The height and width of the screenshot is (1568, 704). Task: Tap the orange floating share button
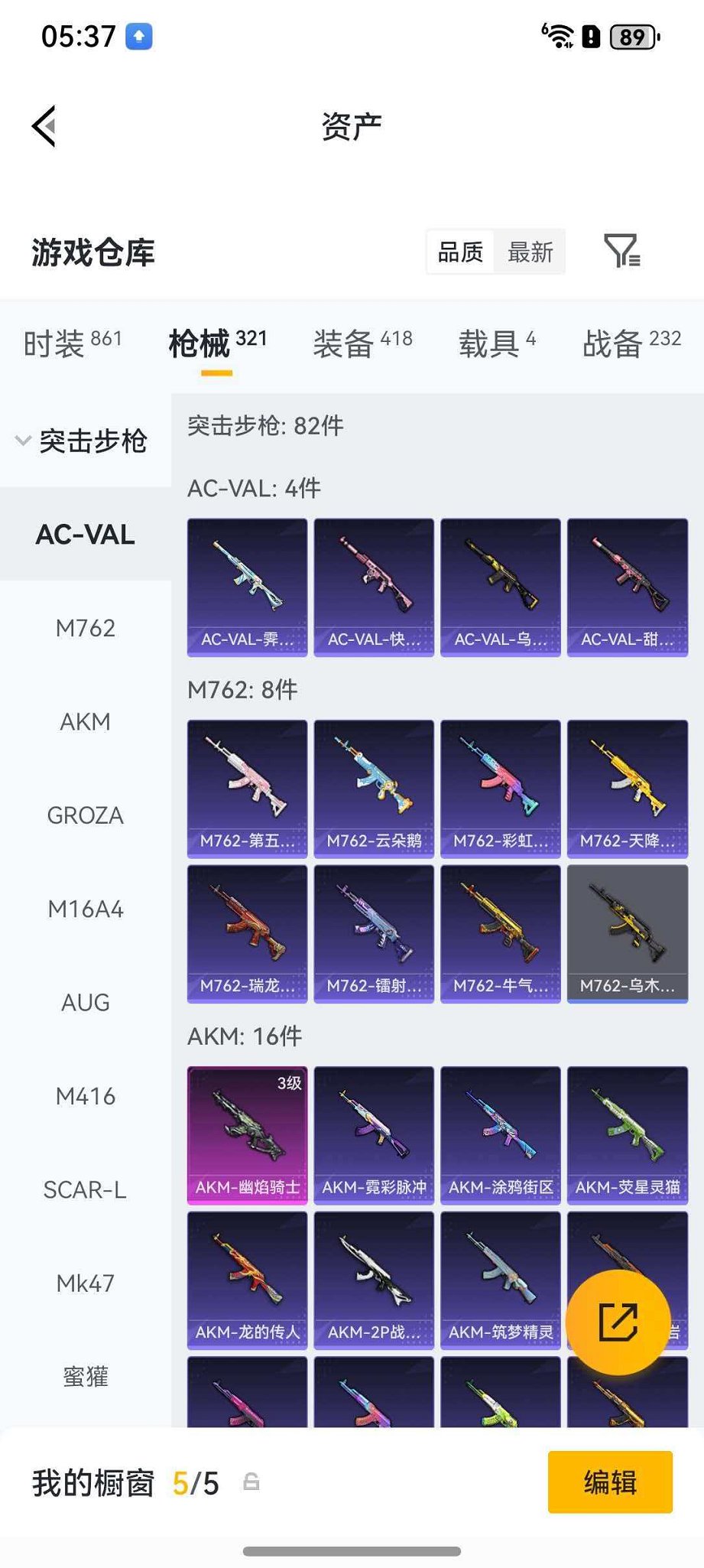pyautogui.click(x=618, y=1322)
